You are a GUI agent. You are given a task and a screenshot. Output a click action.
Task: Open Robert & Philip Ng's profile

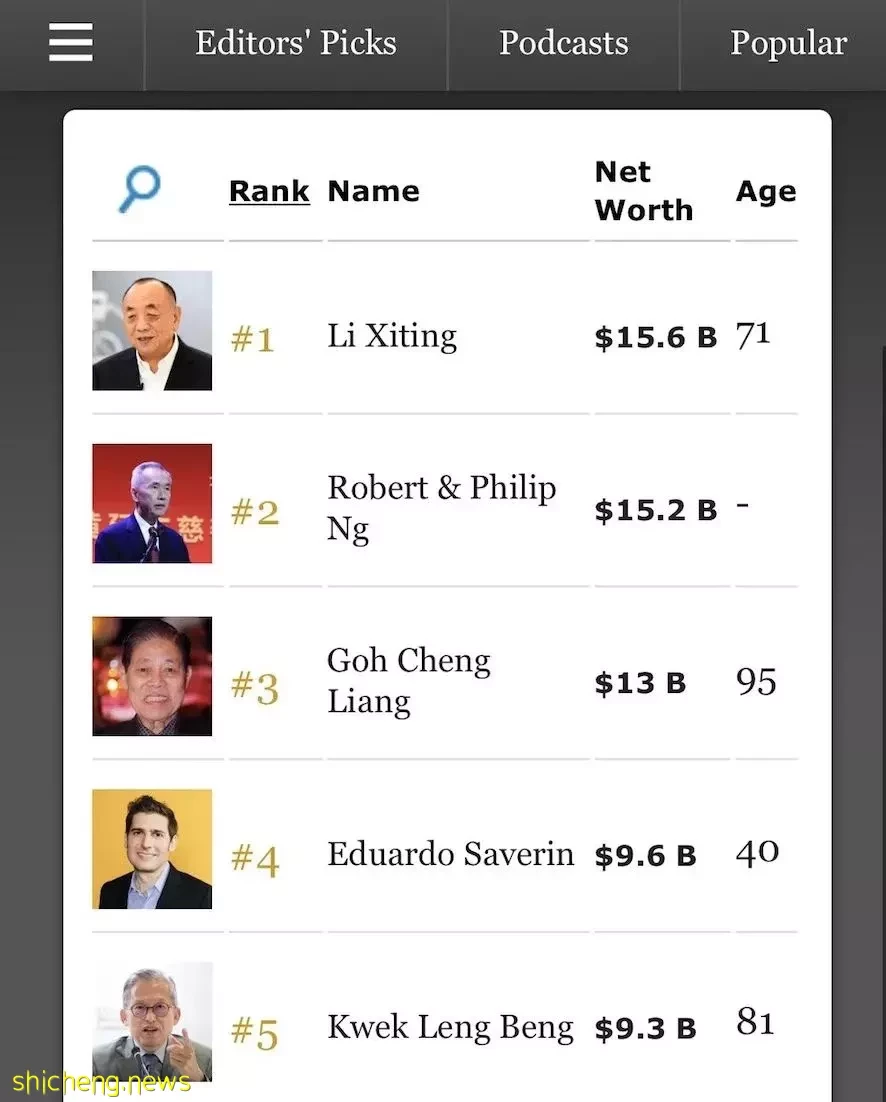tap(441, 508)
